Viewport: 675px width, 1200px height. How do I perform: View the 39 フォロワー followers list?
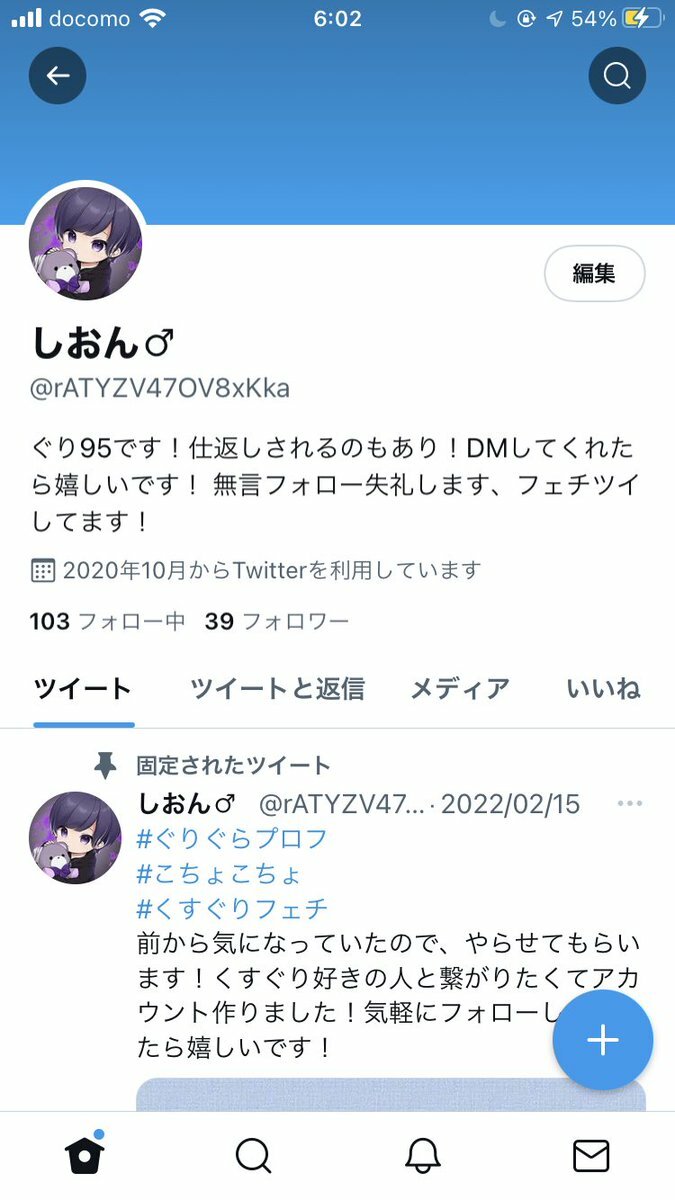click(277, 622)
